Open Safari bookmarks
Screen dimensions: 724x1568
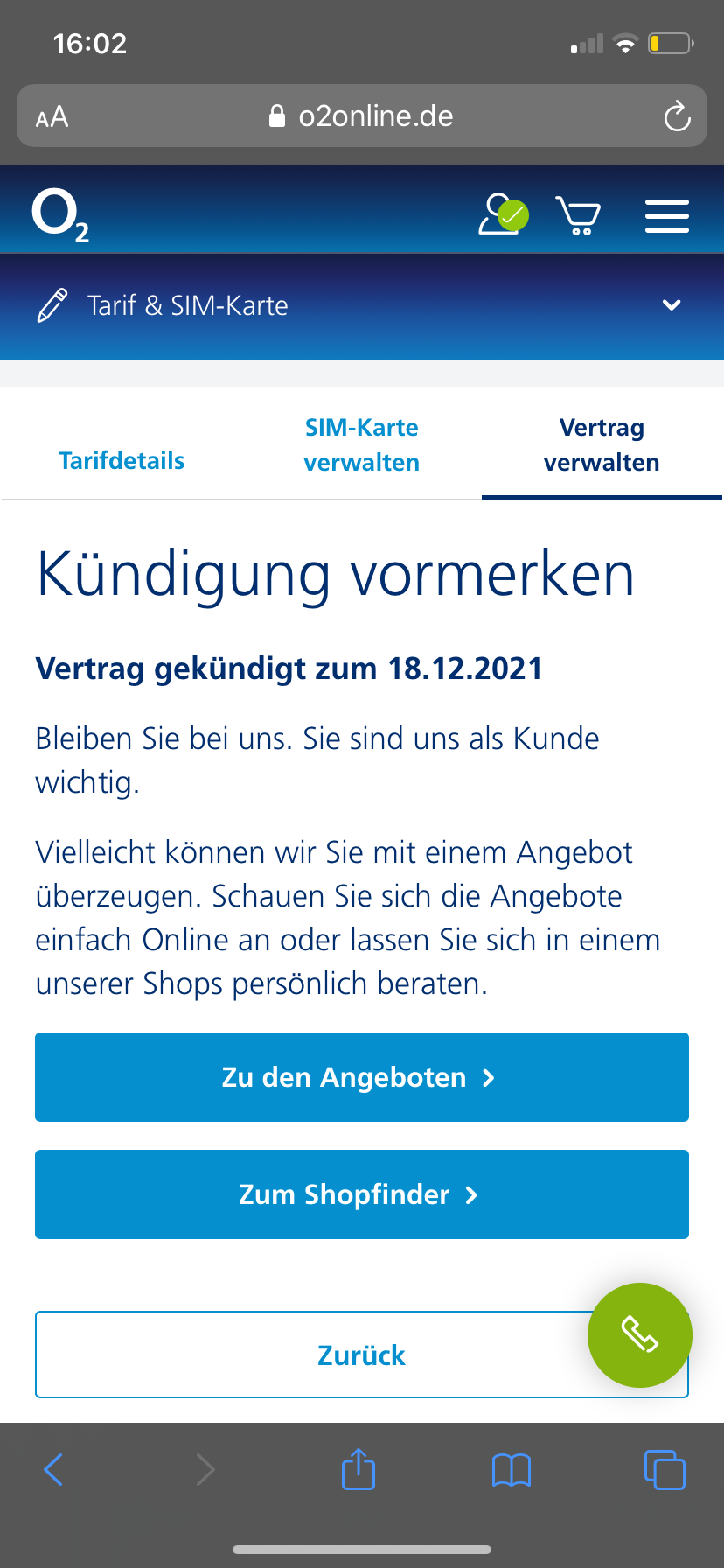[512, 1469]
